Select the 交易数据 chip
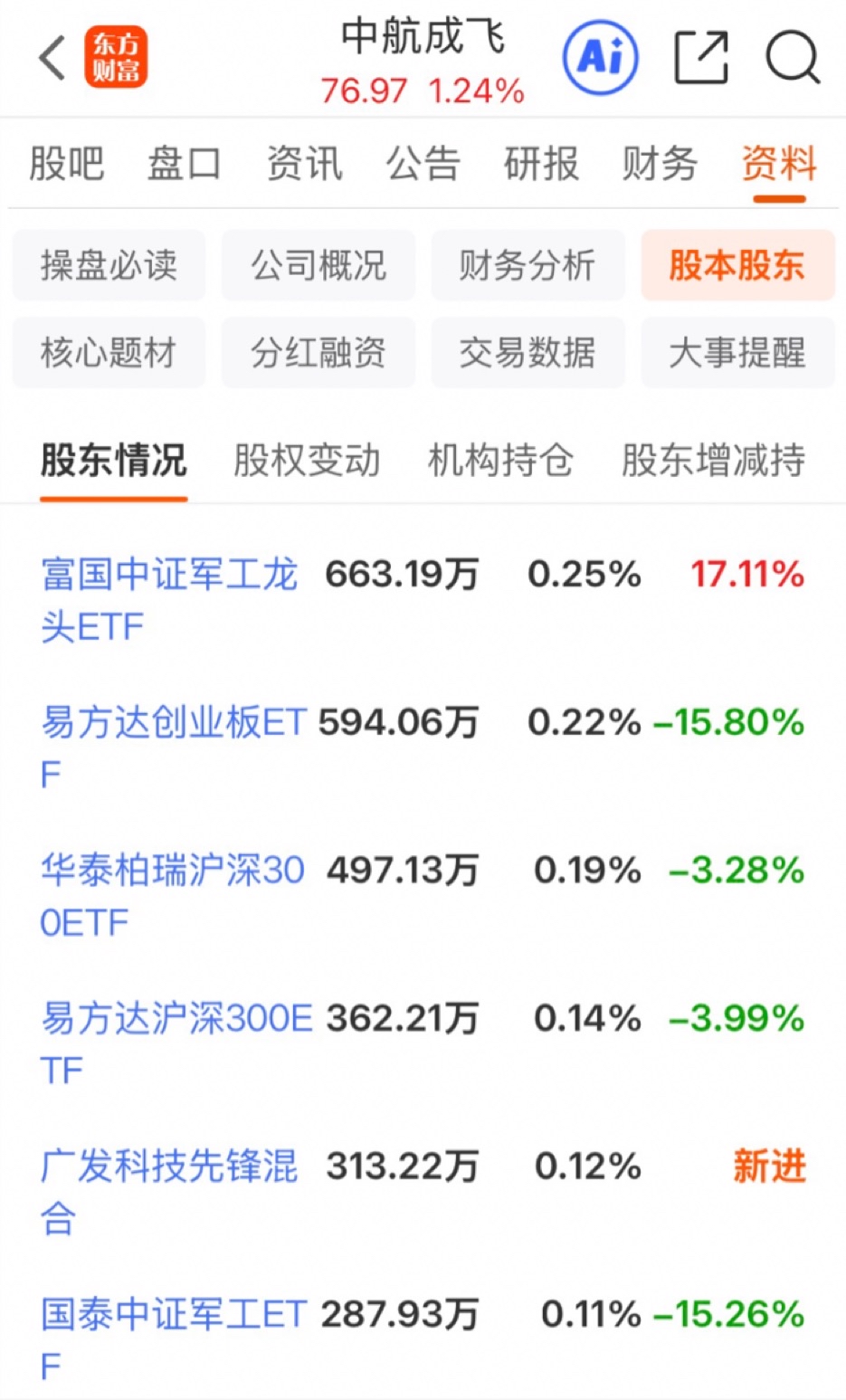Viewport: 846px width, 1400px height. click(x=528, y=352)
